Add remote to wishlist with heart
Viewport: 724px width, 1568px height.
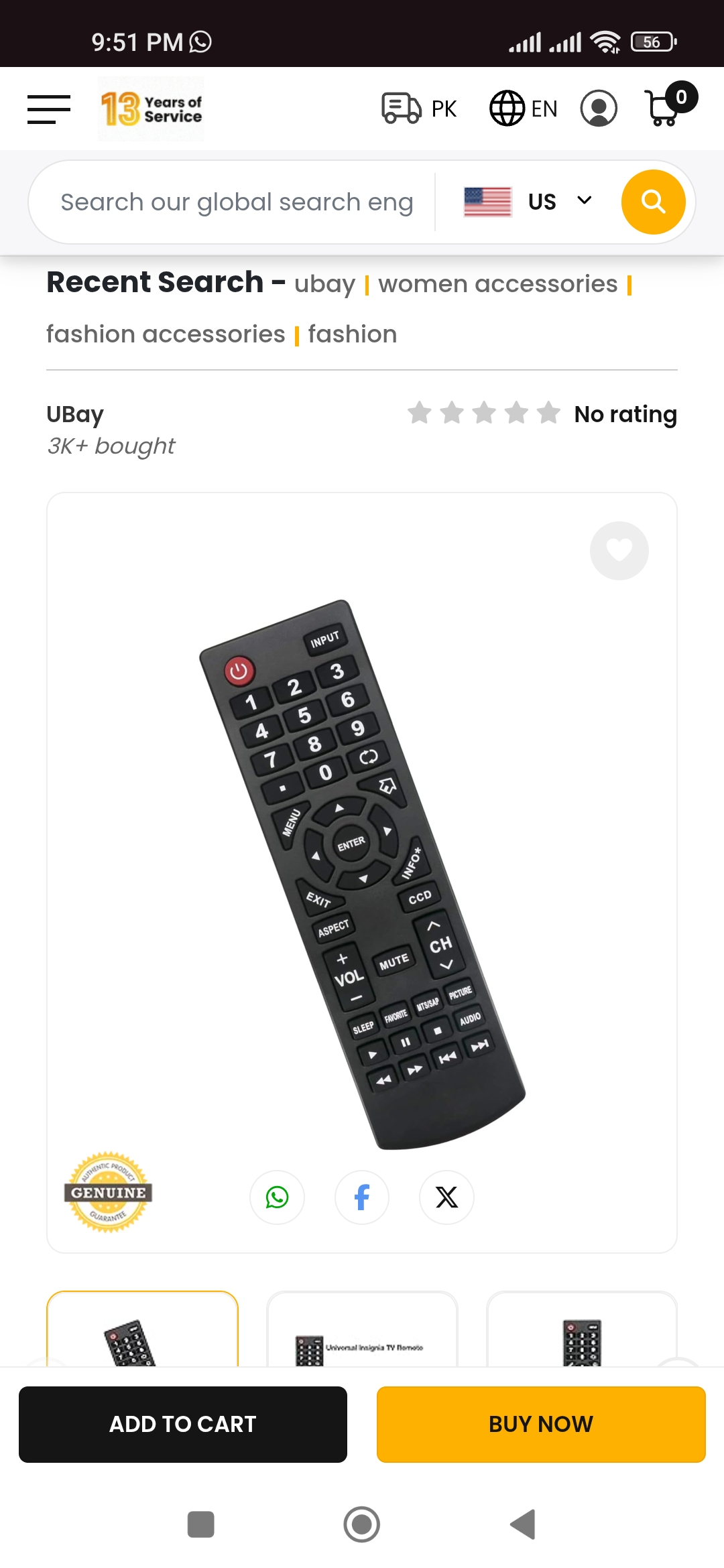(x=619, y=551)
